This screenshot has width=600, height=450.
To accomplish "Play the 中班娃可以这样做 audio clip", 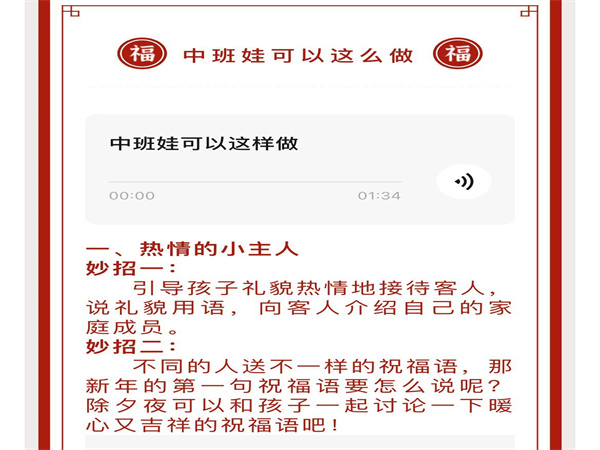I will coord(463,181).
